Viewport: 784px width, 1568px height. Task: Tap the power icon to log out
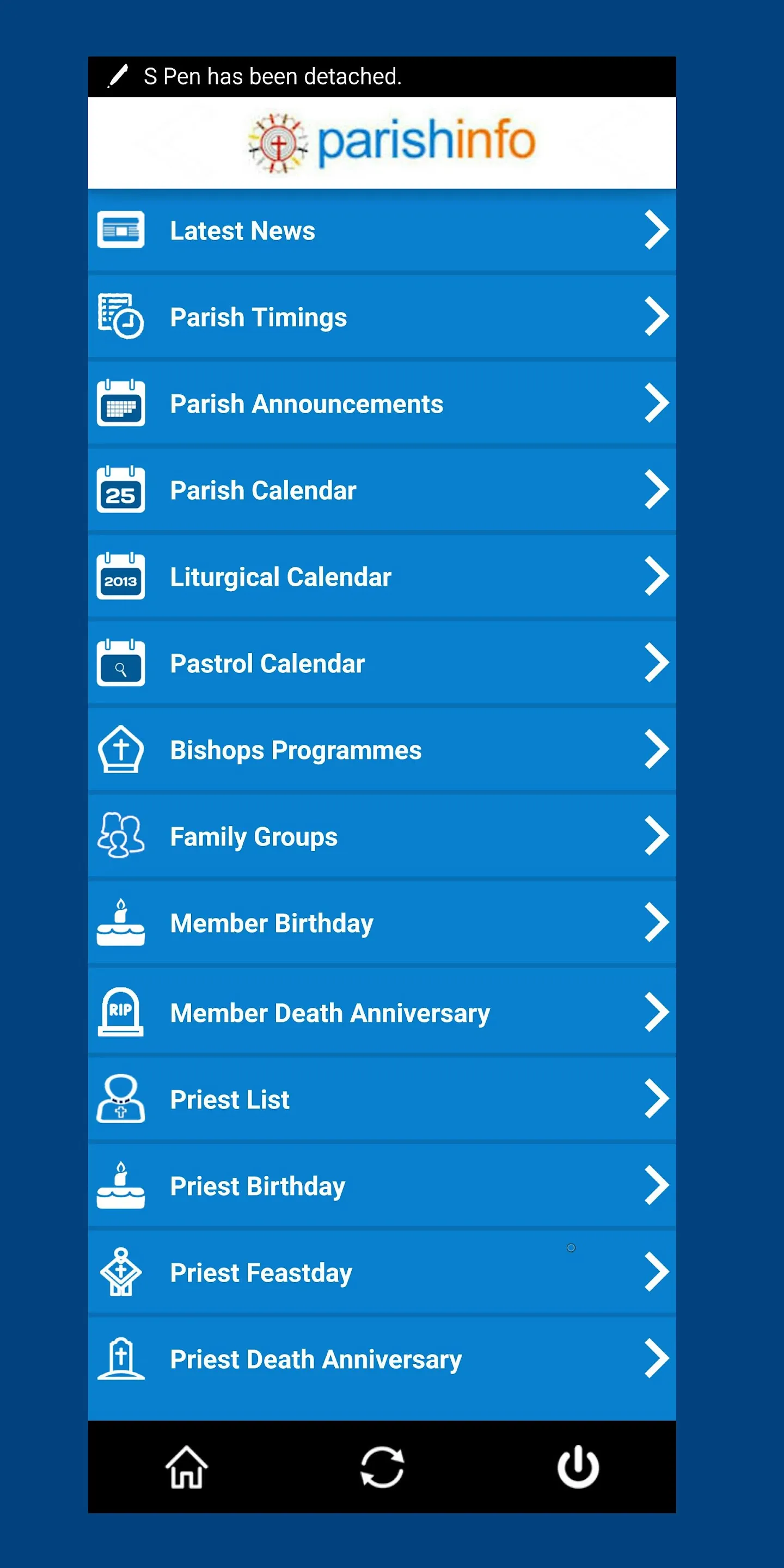[x=578, y=1467]
